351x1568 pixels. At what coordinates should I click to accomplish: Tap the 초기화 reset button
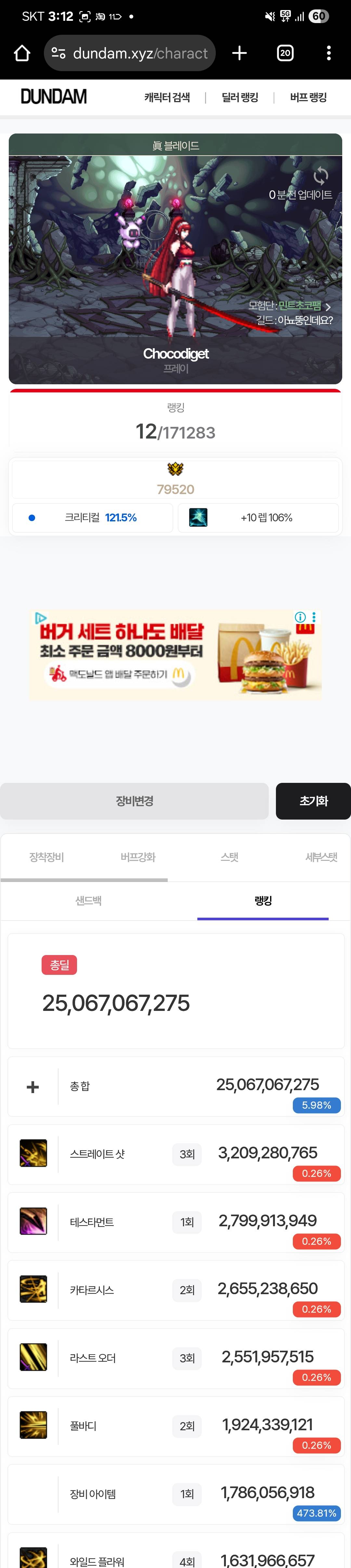click(x=313, y=801)
